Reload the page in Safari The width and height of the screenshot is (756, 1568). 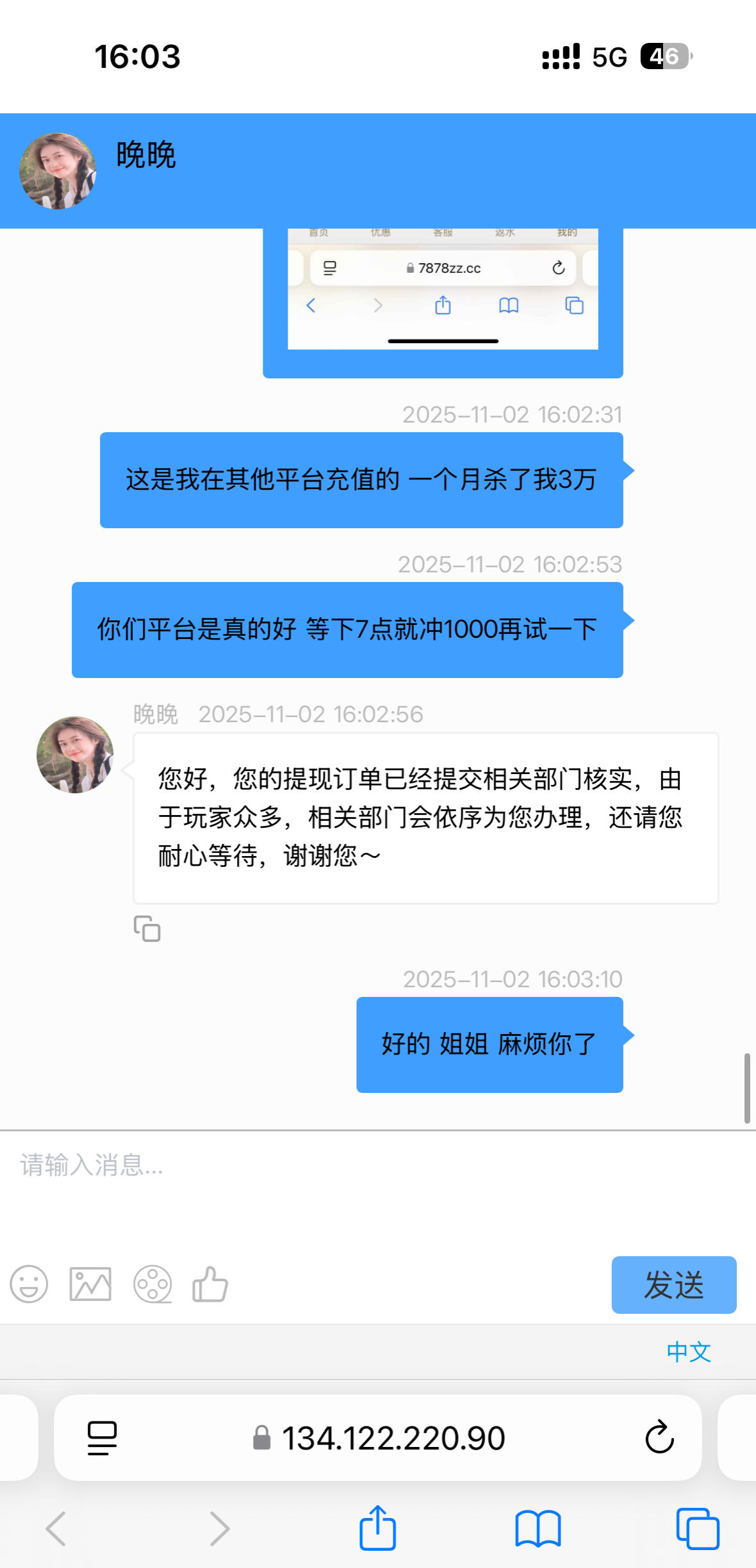click(x=659, y=1438)
